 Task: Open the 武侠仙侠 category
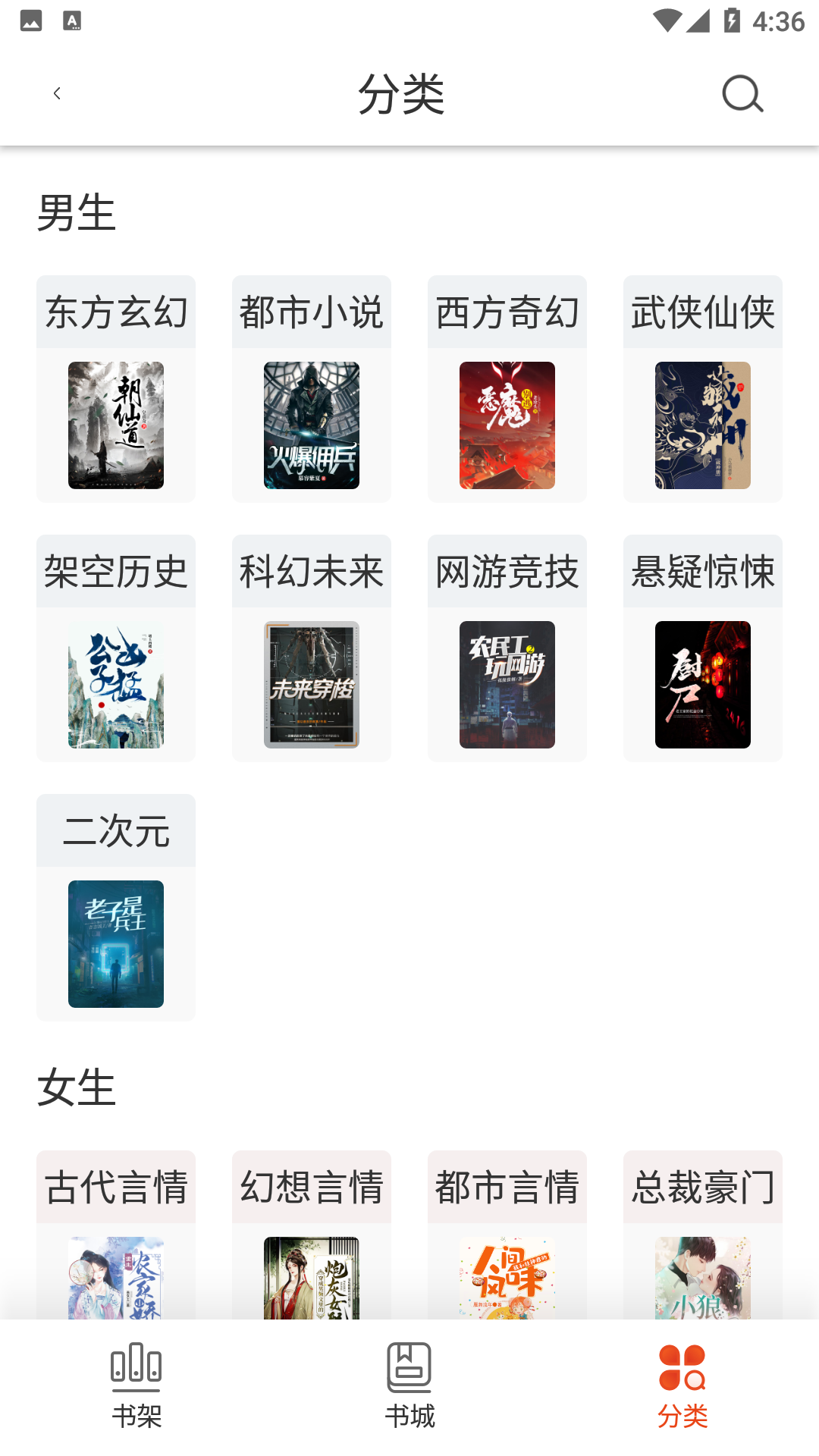coord(702,311)
